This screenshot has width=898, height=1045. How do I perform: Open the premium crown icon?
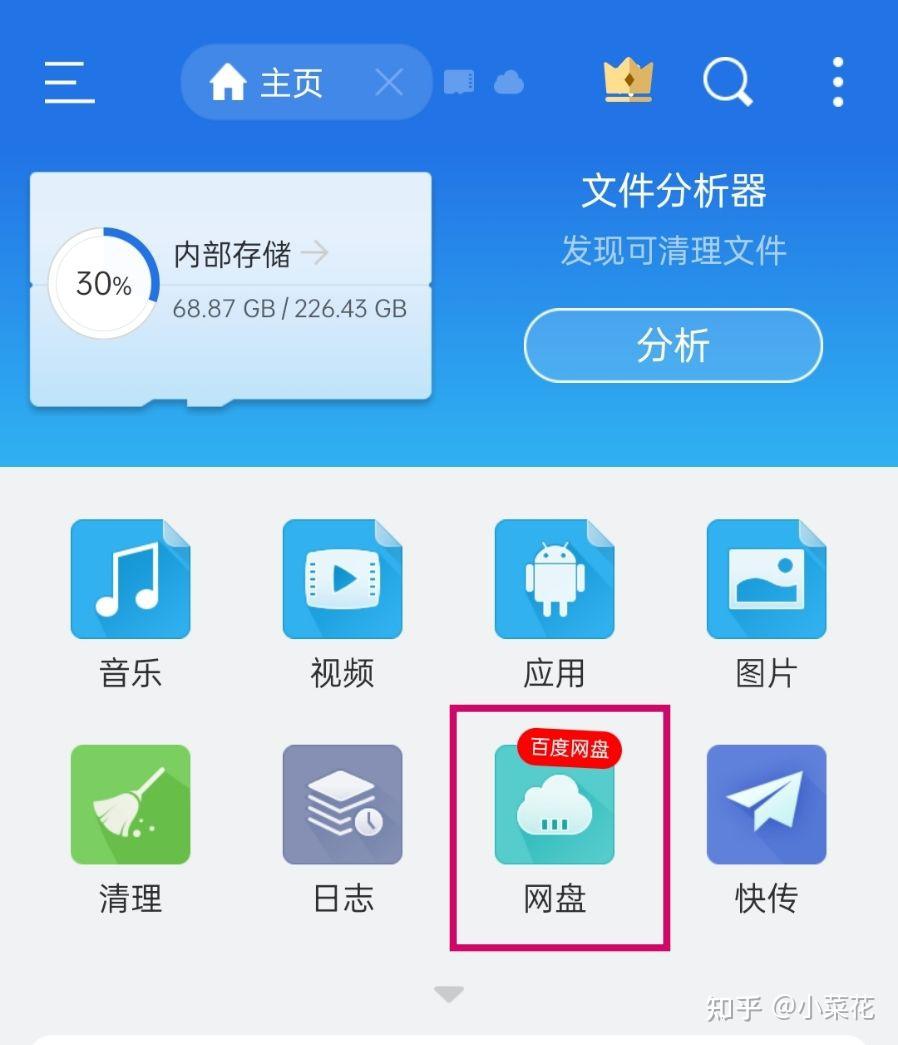coord(628,80)
